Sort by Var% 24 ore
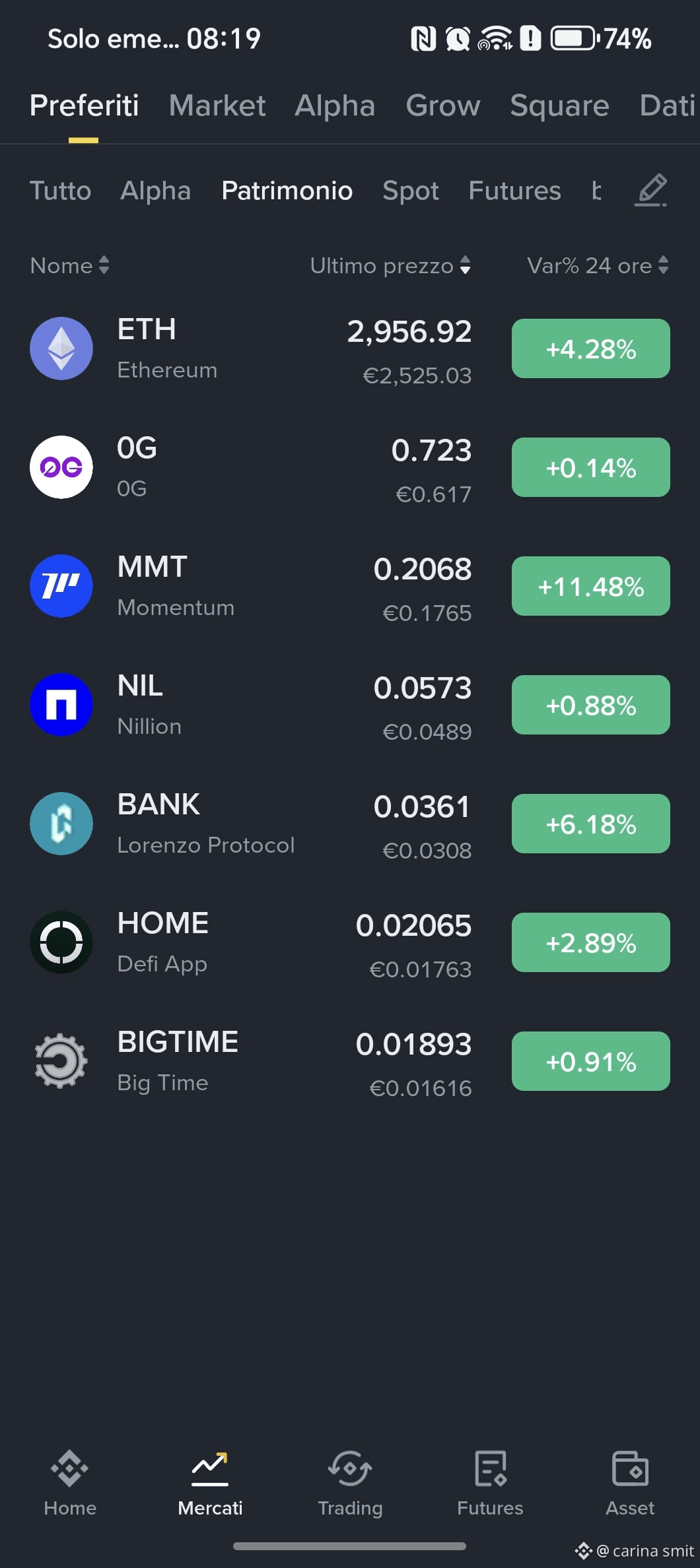This screenshot has height=1568, width=700. [597, 265]
